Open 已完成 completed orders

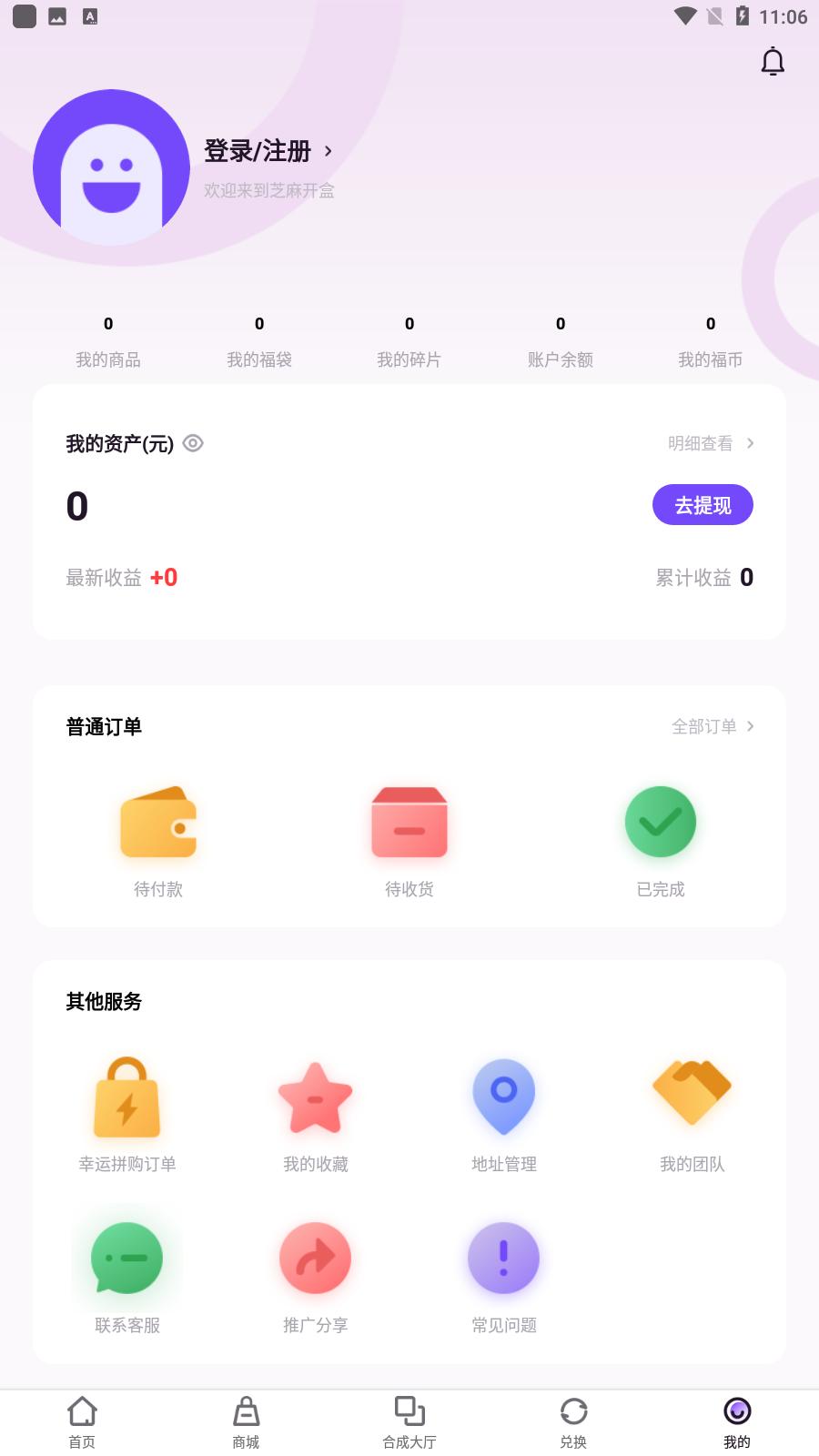[661, 839]
